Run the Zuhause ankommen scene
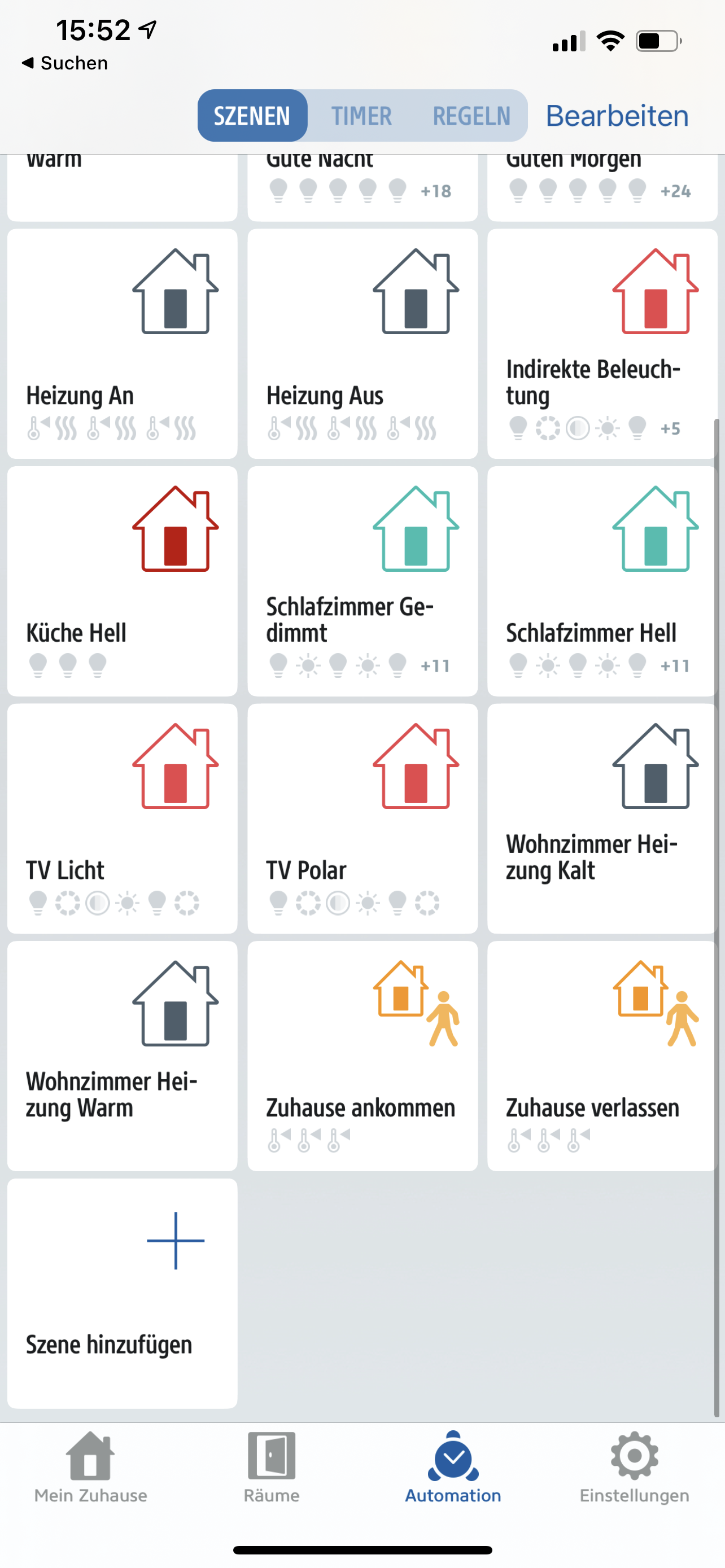This screenshot has height=1568, width=725. (362, 1056)
